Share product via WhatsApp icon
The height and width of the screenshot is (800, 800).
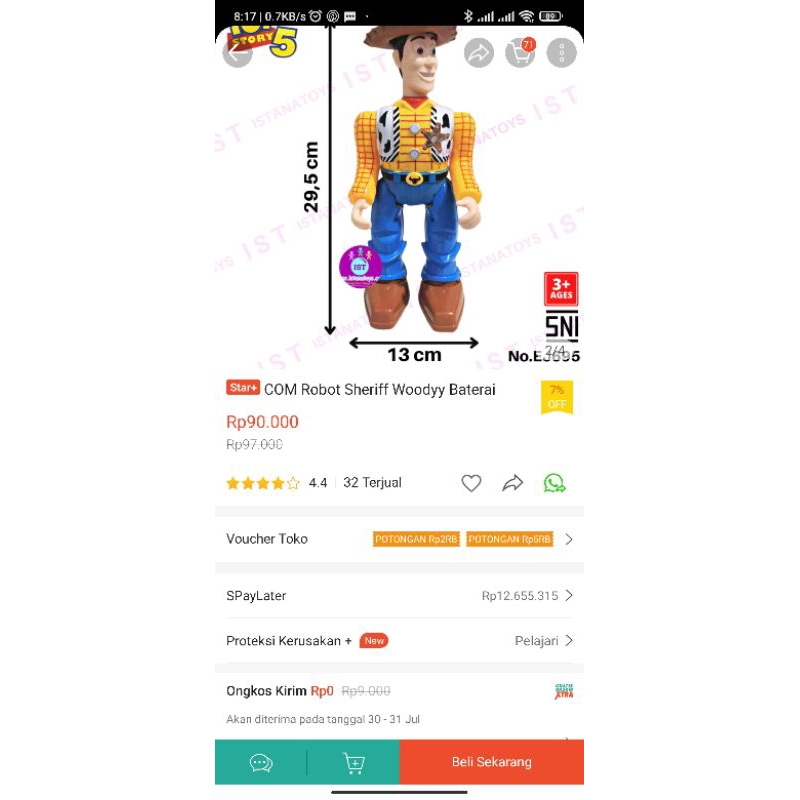point(554,483)
